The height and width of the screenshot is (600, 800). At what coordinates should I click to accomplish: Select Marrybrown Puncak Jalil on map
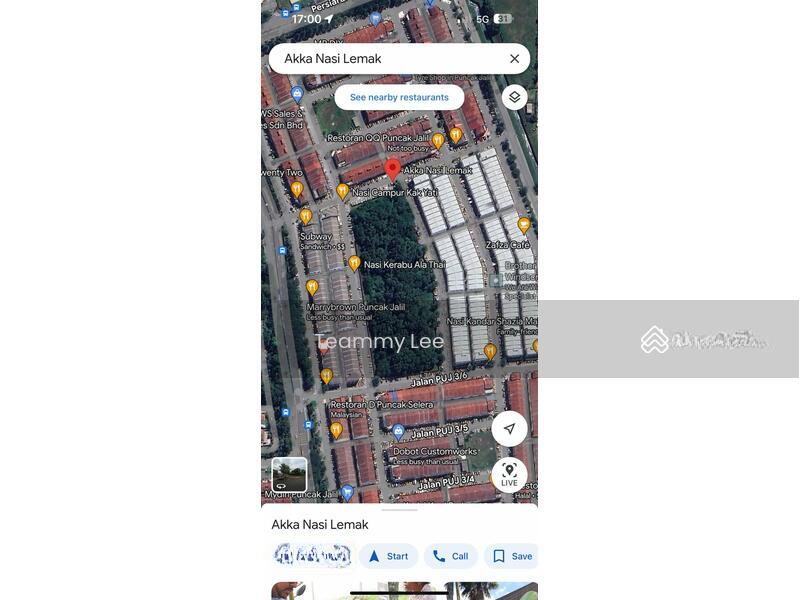tap(312, 288)
